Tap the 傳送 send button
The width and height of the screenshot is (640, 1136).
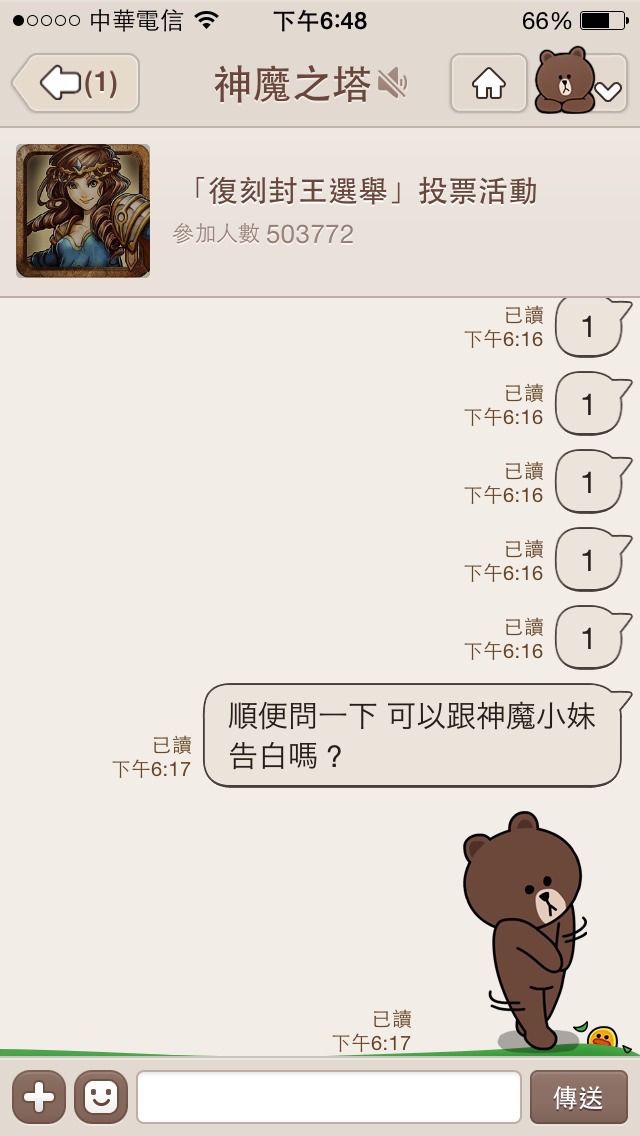click(x=578, y=1097)
